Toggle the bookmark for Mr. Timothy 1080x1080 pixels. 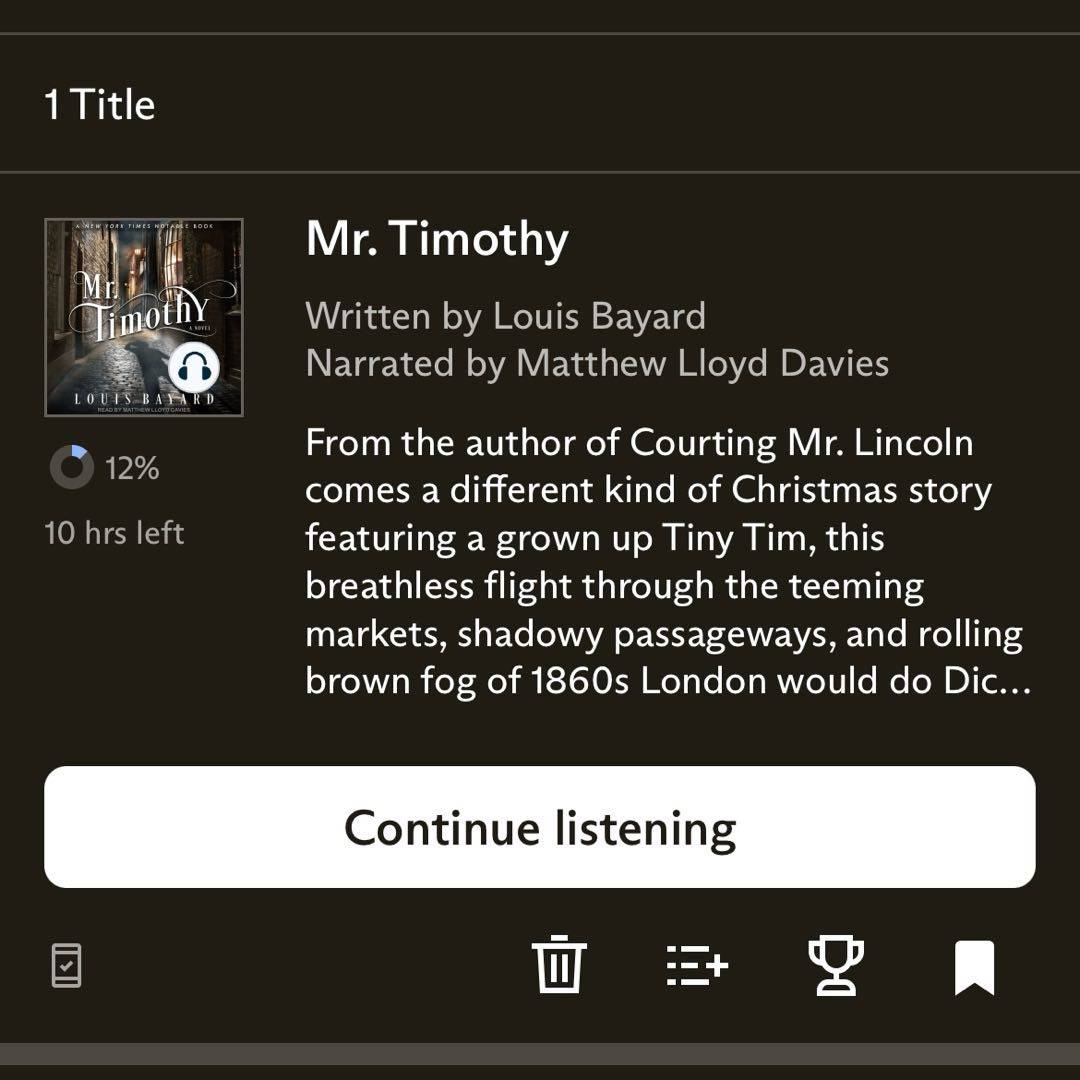[x=974, y=968]
